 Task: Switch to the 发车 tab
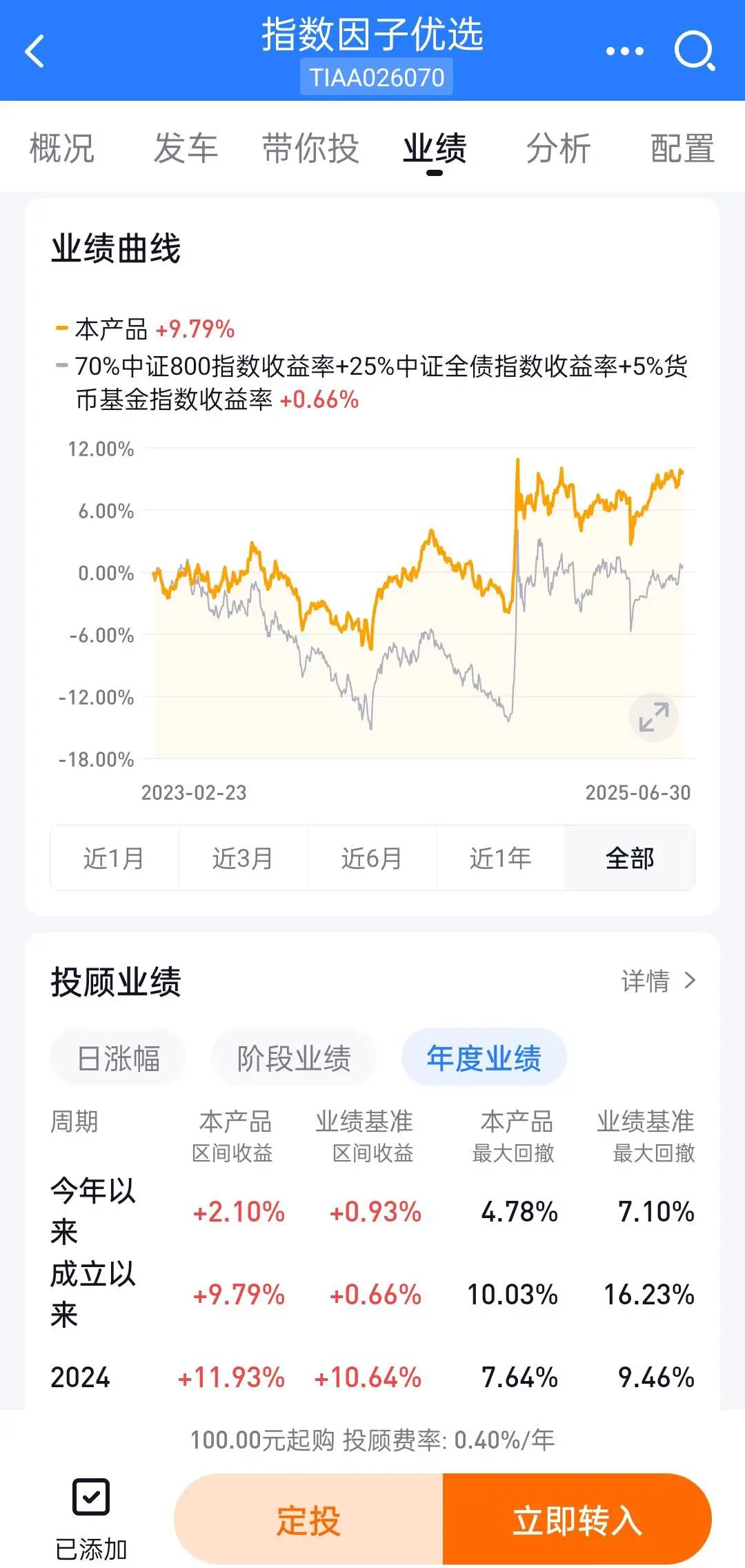pos(186,148)
